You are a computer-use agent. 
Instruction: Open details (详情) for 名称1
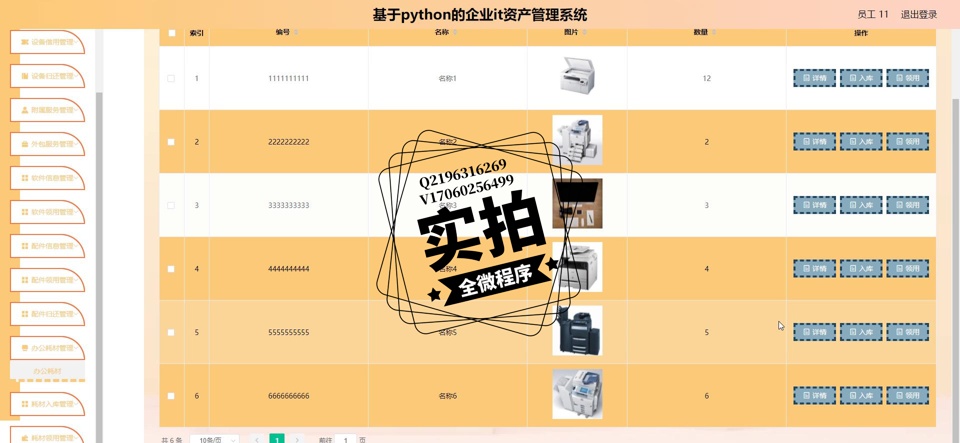(814, 78)
